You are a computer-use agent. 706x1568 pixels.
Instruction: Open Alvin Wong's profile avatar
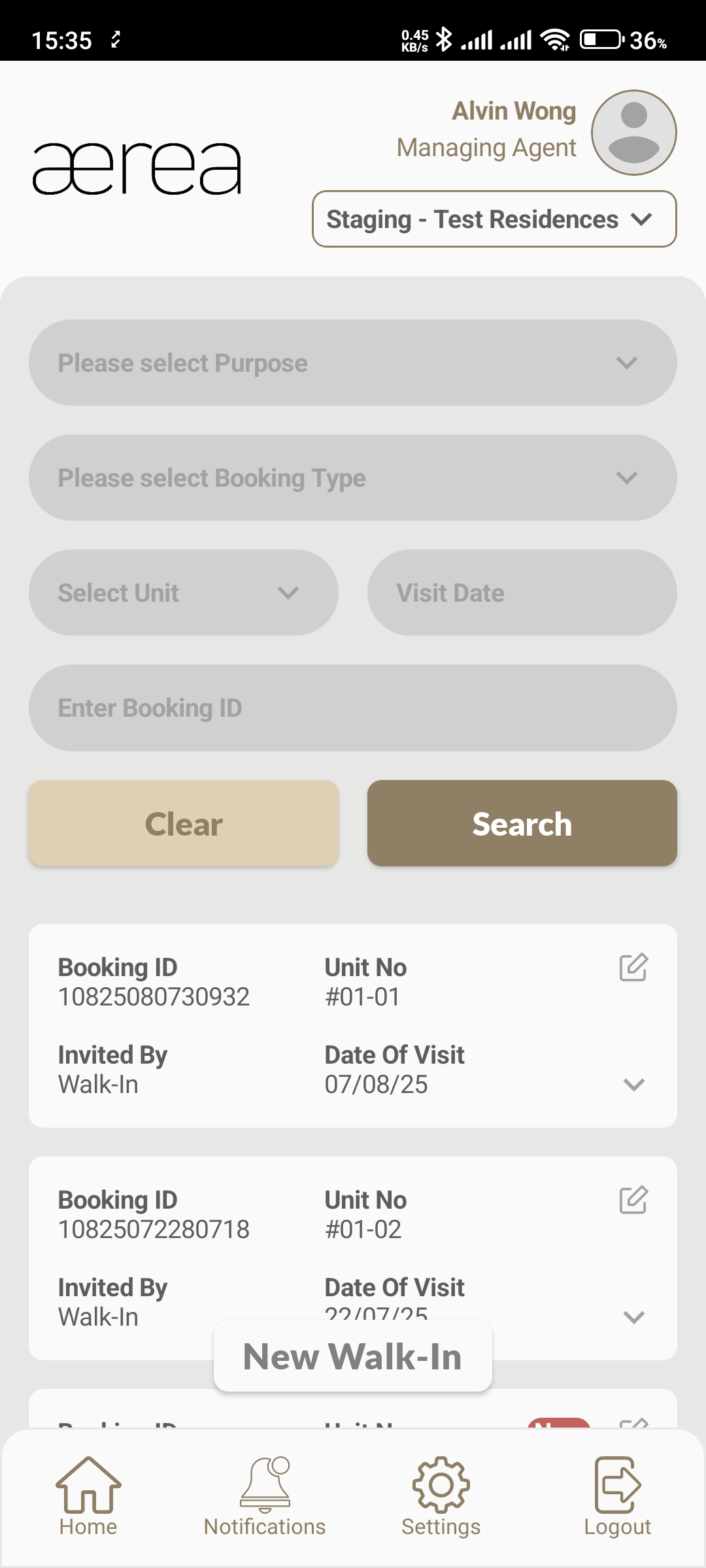tap(633, 133)
